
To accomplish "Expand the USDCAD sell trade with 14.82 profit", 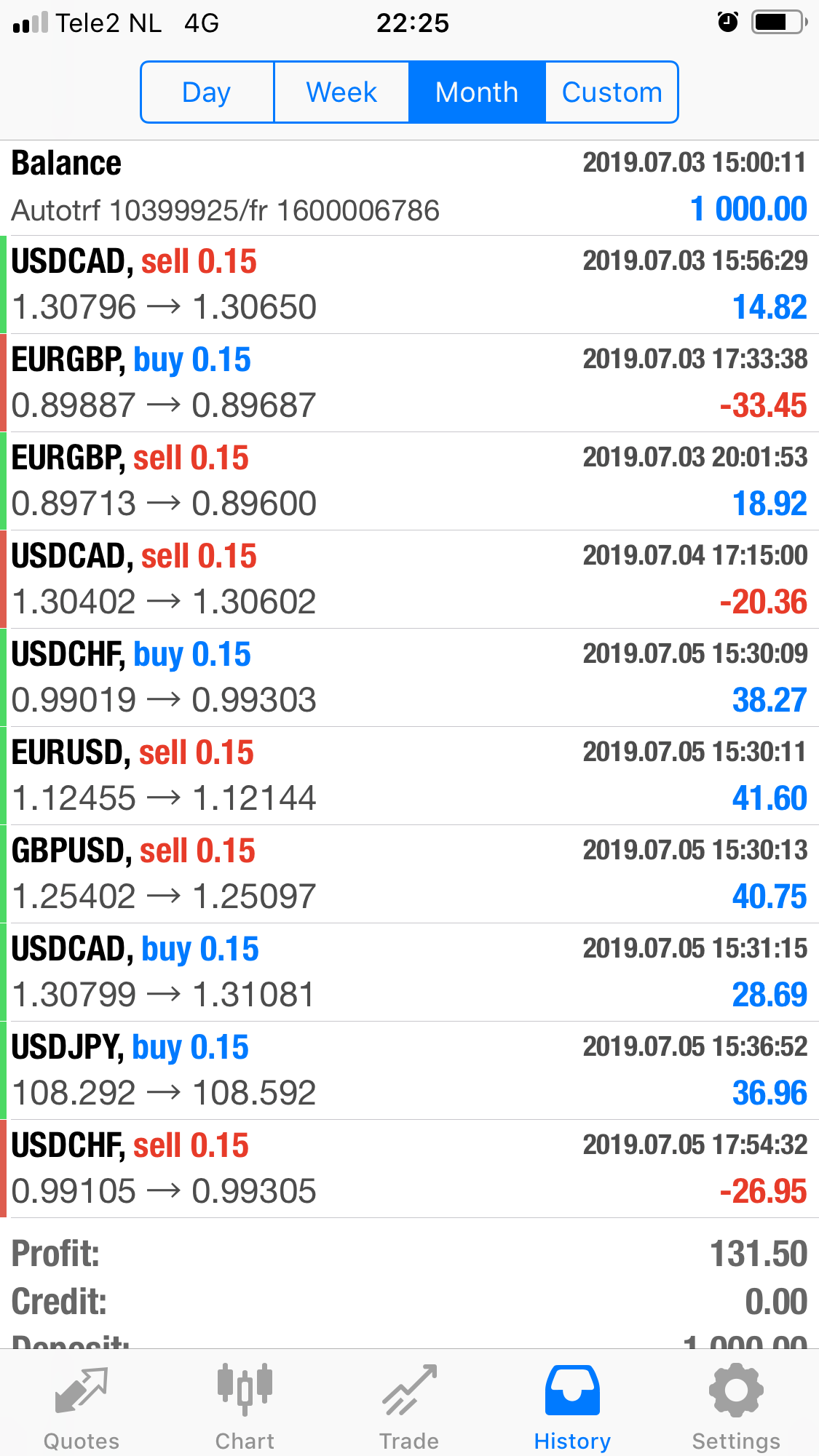I will [409, 285].
